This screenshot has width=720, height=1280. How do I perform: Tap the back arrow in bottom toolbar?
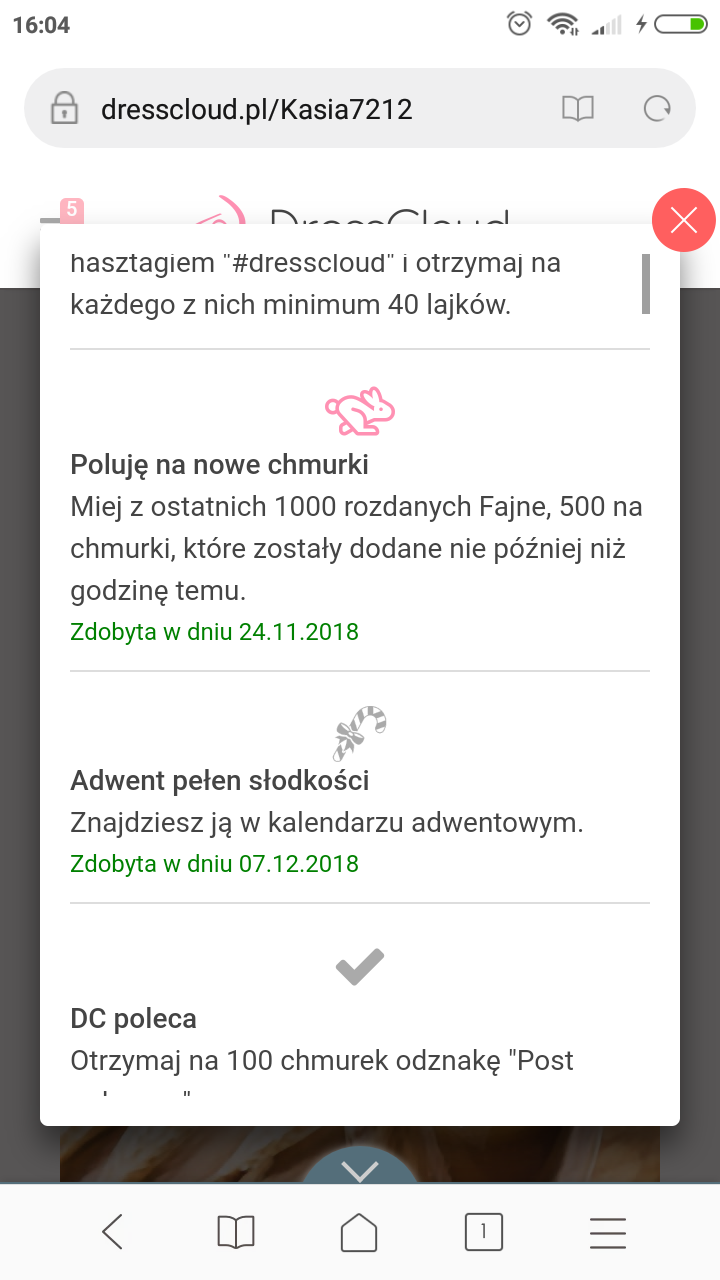(x=113, y=1232)
